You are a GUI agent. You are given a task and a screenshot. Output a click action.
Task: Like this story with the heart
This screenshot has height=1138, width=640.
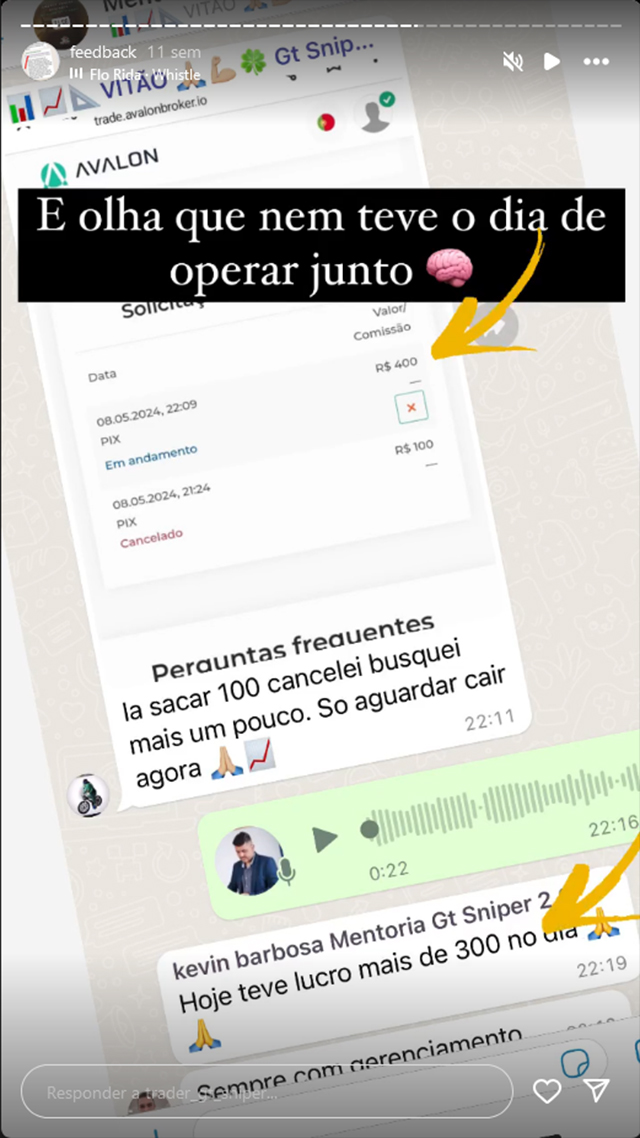point(547,1091)
